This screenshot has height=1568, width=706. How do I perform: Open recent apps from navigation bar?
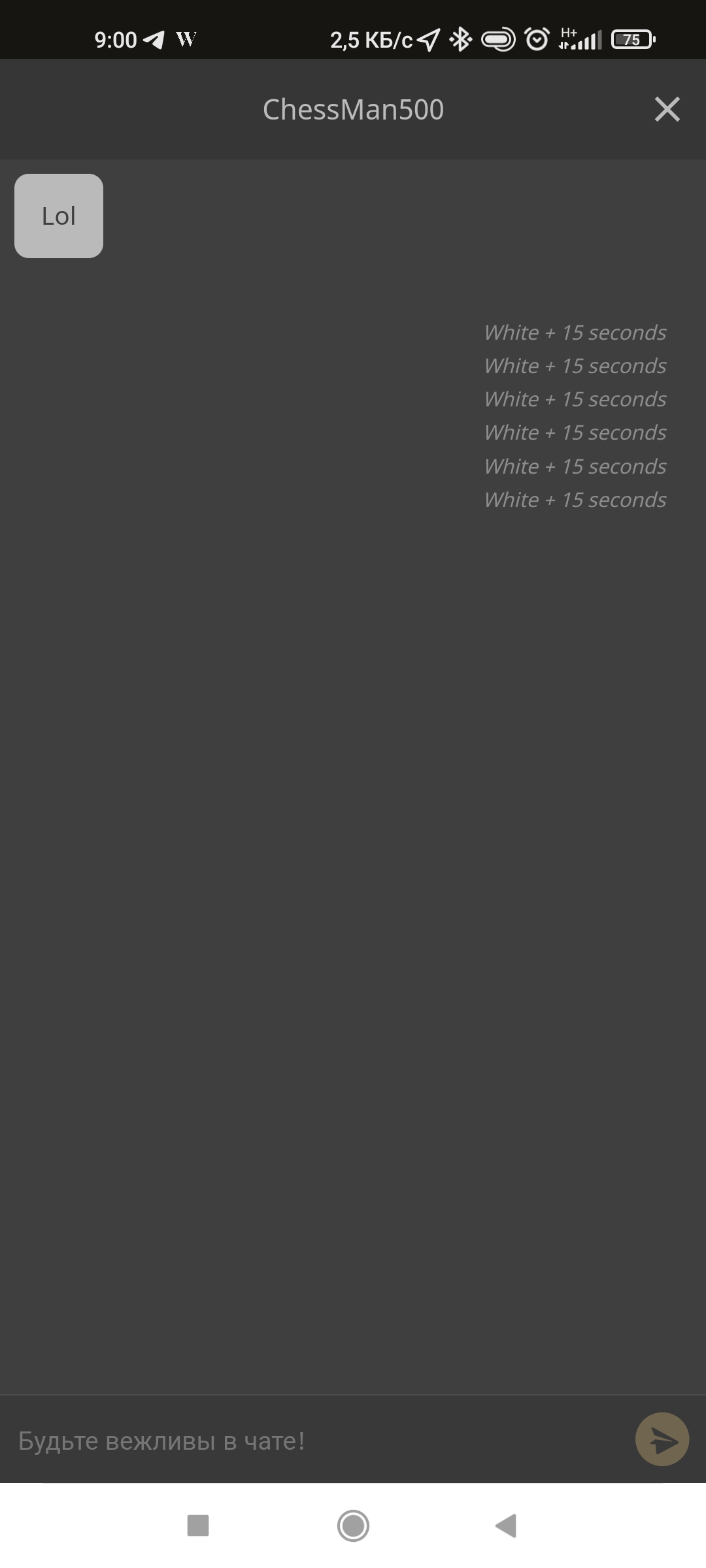coord(198,1526)
